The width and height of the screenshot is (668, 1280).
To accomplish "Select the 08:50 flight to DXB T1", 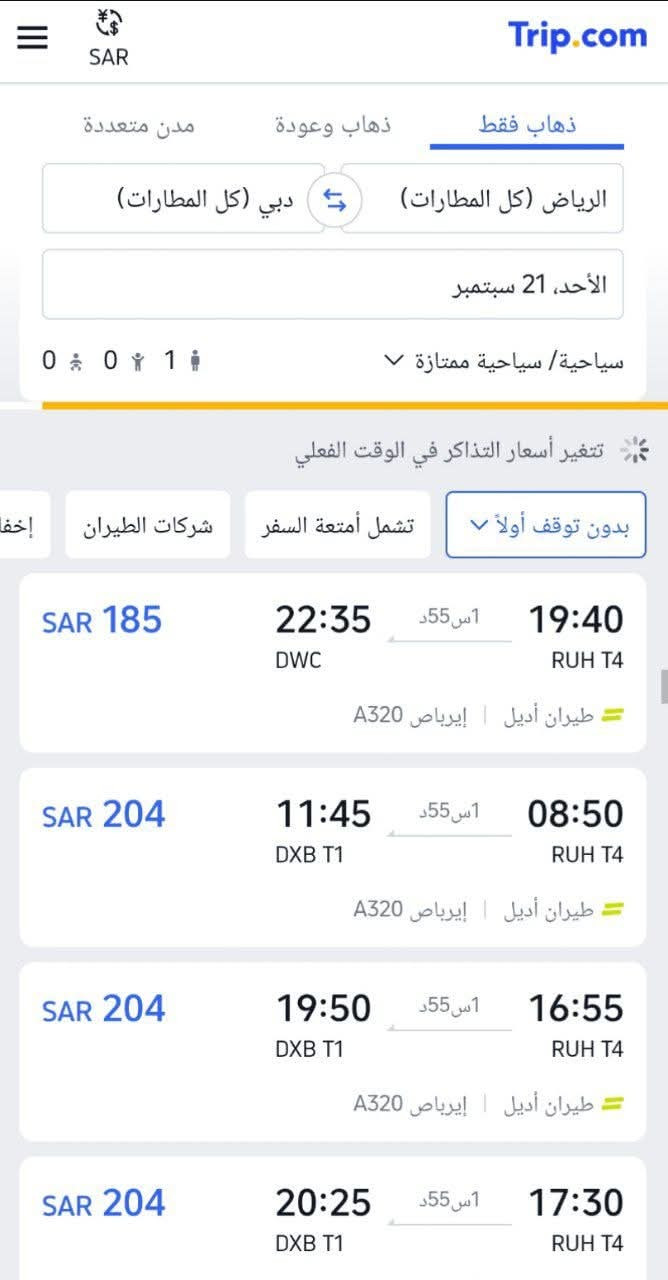I will click(x=332, y=857).
